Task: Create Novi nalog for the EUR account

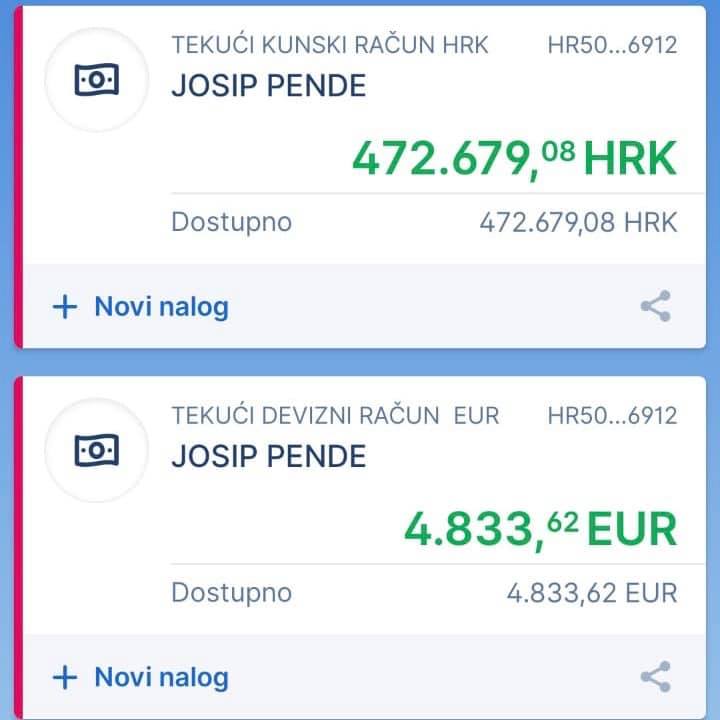Action: pos(141,677)
